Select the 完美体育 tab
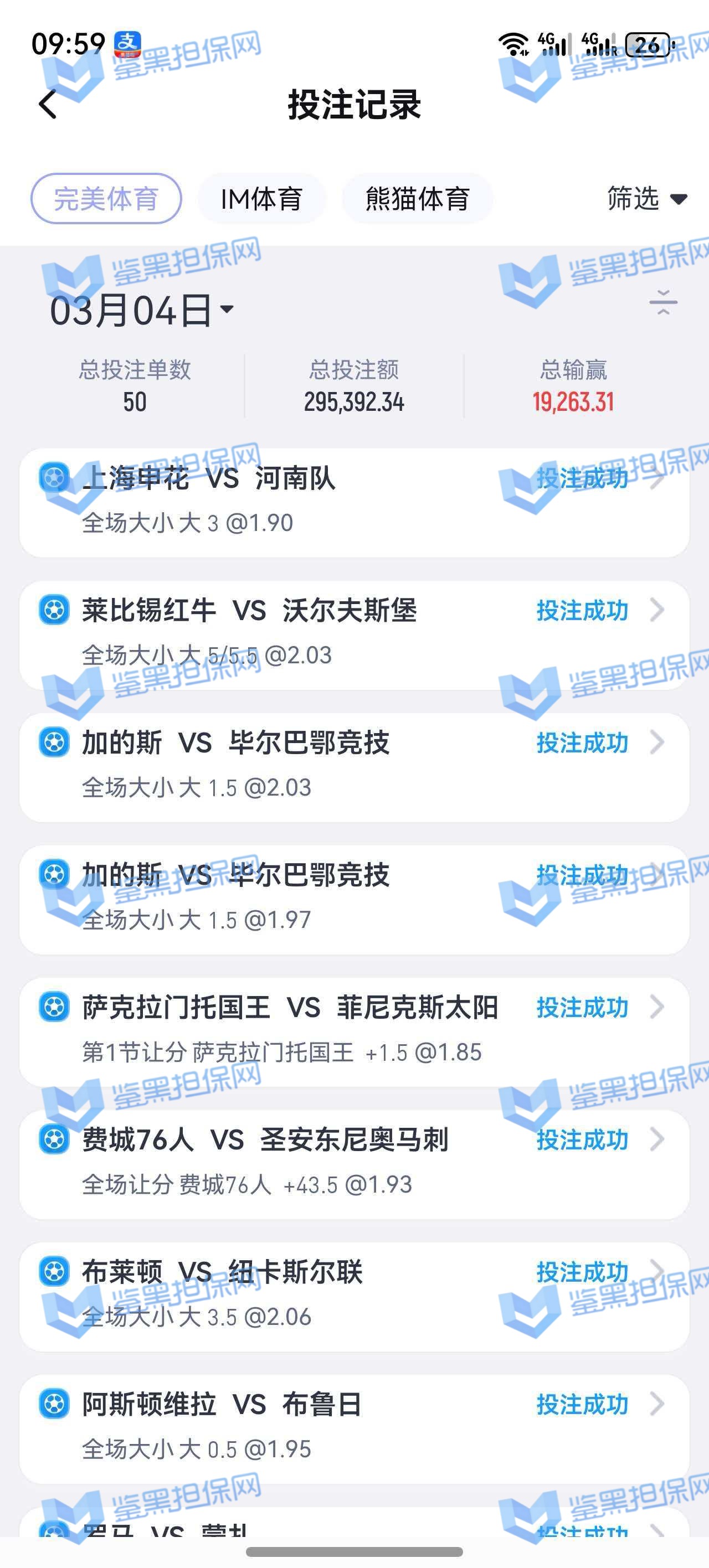The width and height of the screenshot is (709, 1568). point(106,198)
